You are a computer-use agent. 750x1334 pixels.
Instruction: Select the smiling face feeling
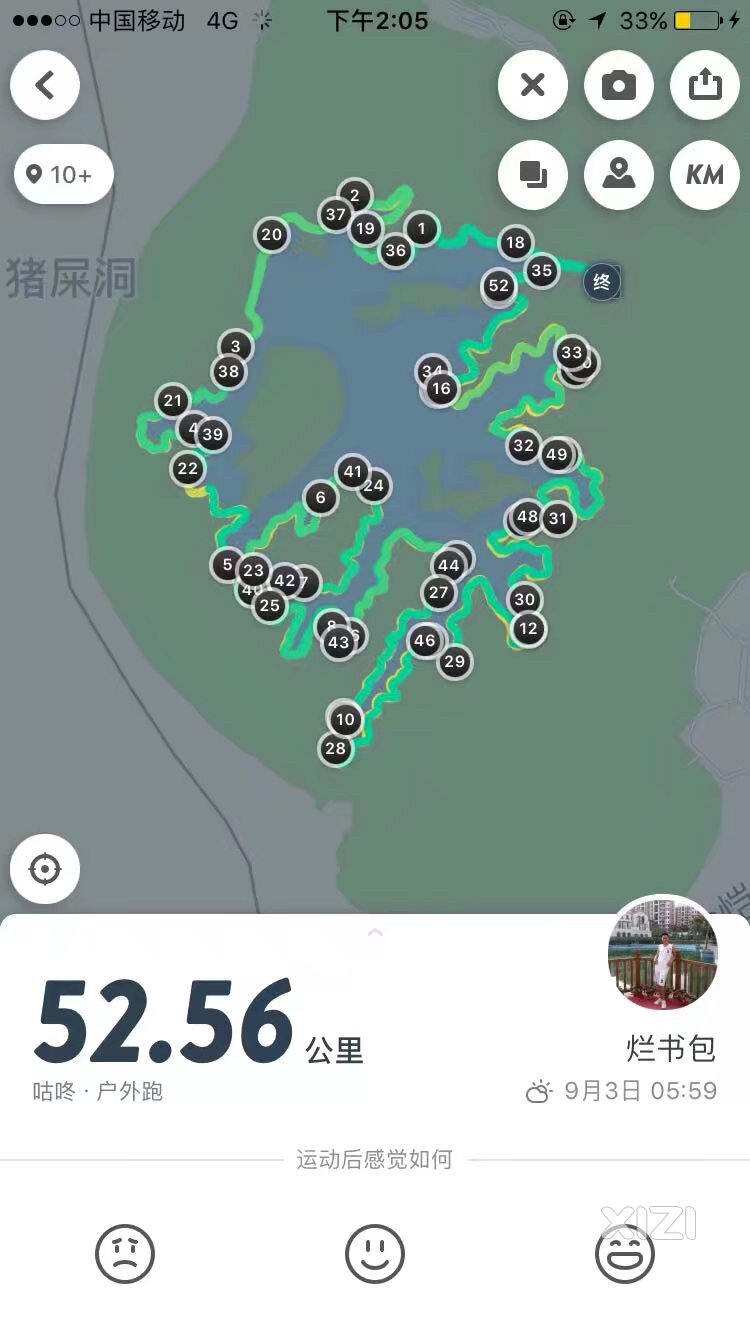point(375,1253)
